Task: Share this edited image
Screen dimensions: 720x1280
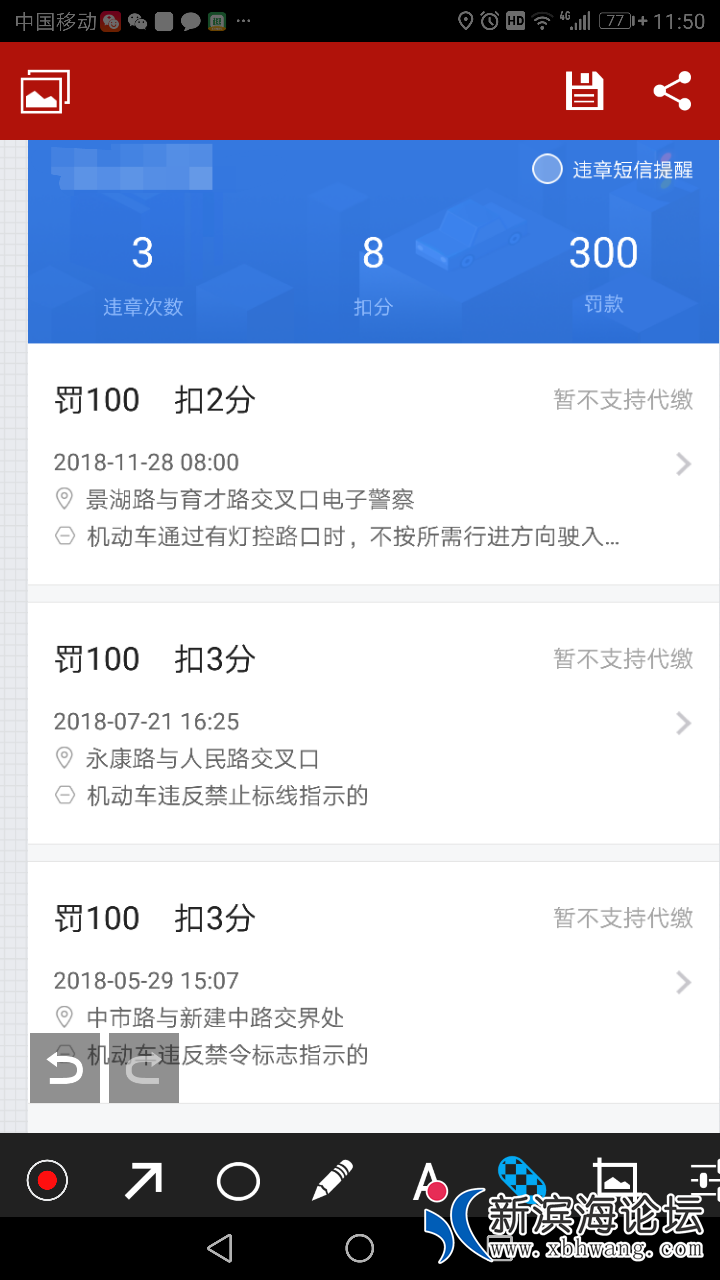Action: (672, 91)
